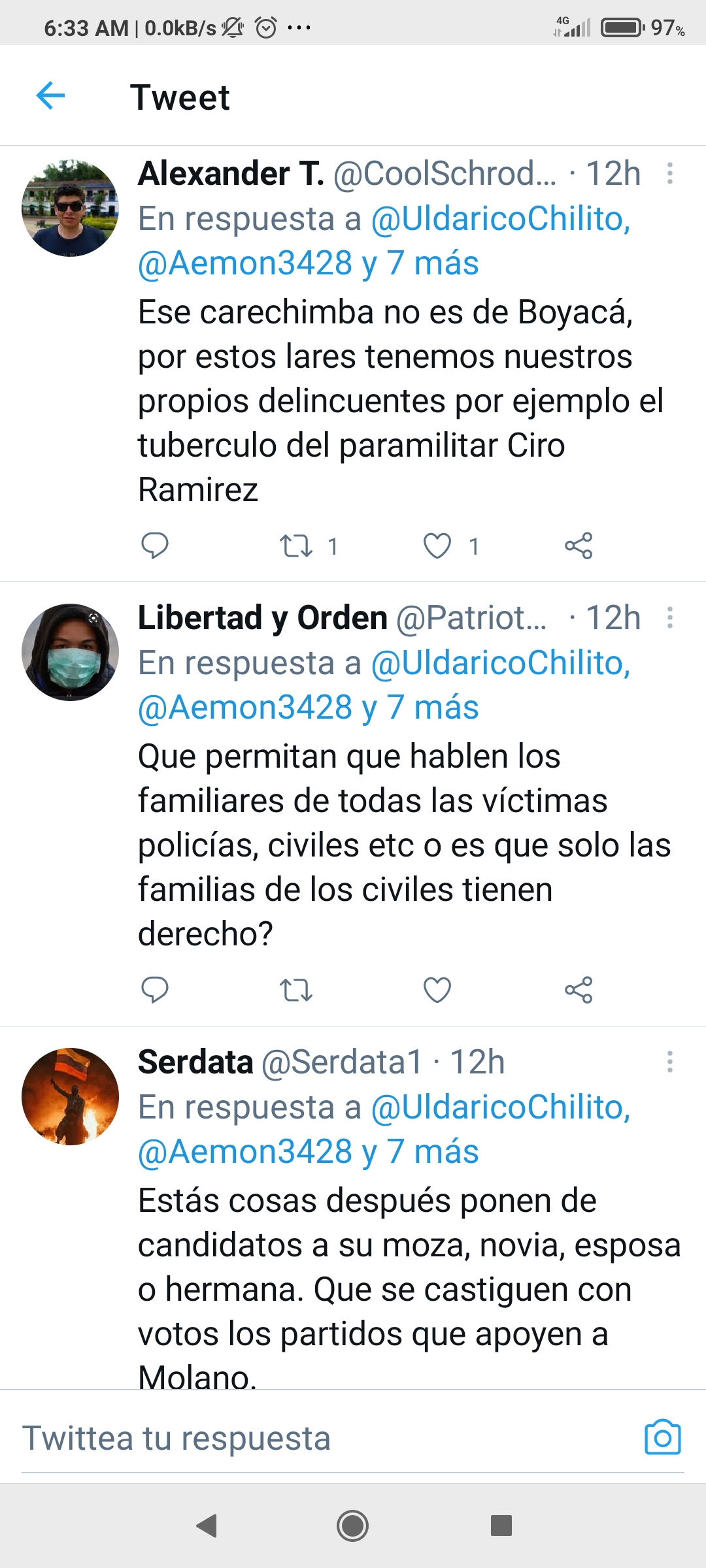Screen dimensions: 706x1568
Task: Open overflow menu on Libertad y Orden's tweet
Action: 669,617
